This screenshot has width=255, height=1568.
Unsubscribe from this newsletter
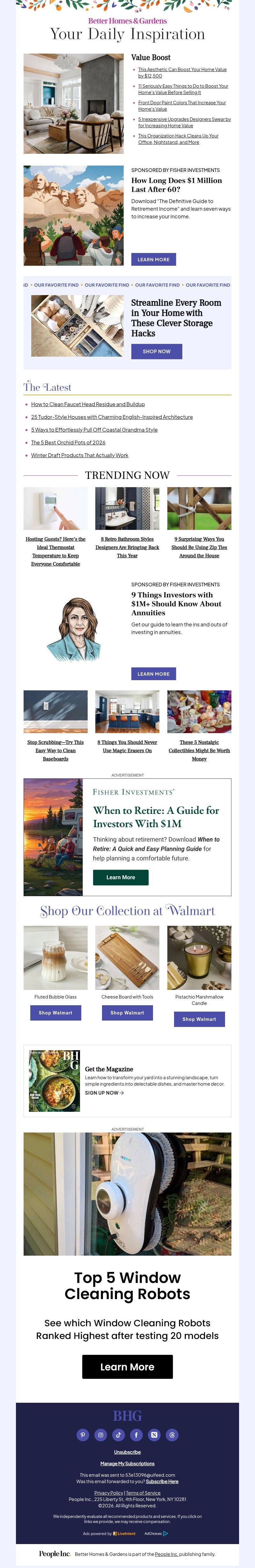pos(127,1452)
